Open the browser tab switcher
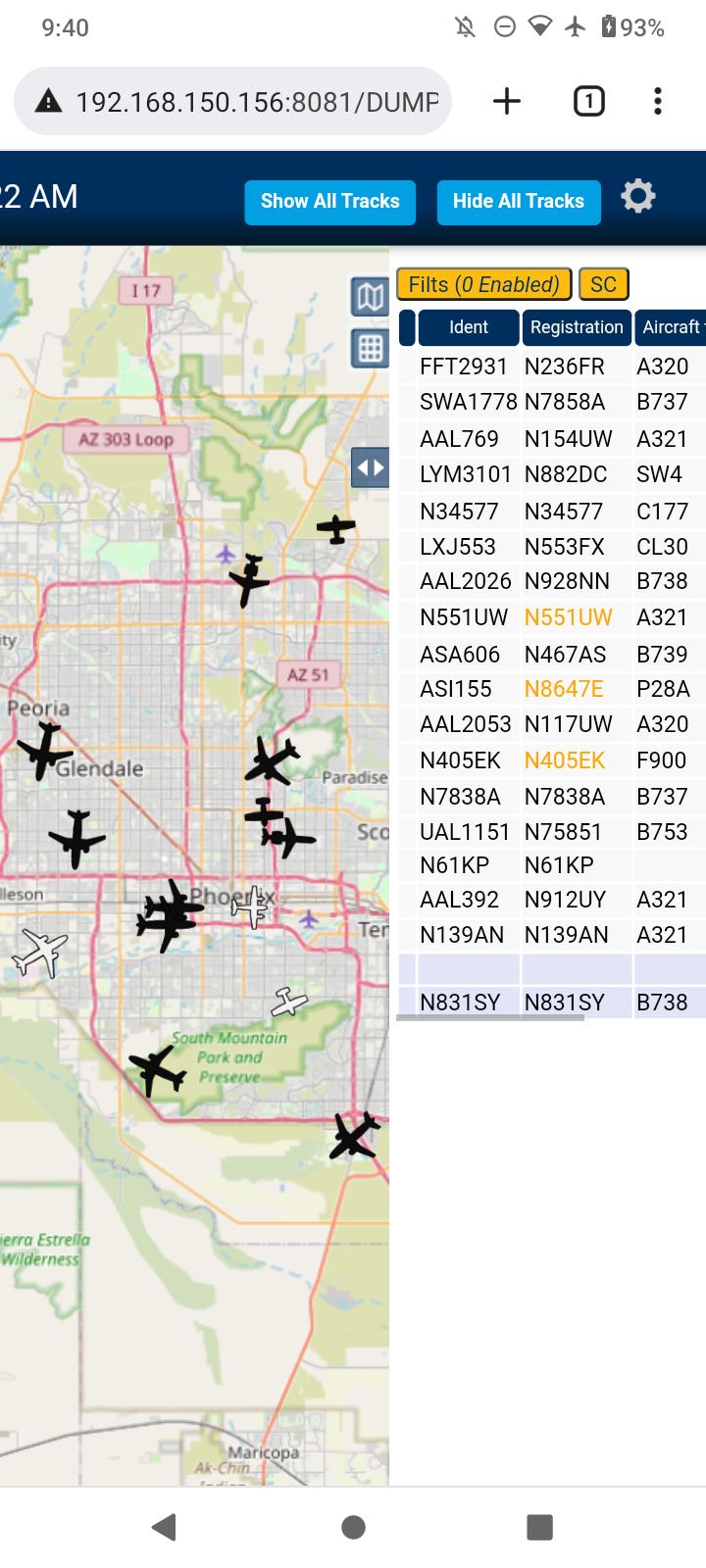 pos(588,101)
